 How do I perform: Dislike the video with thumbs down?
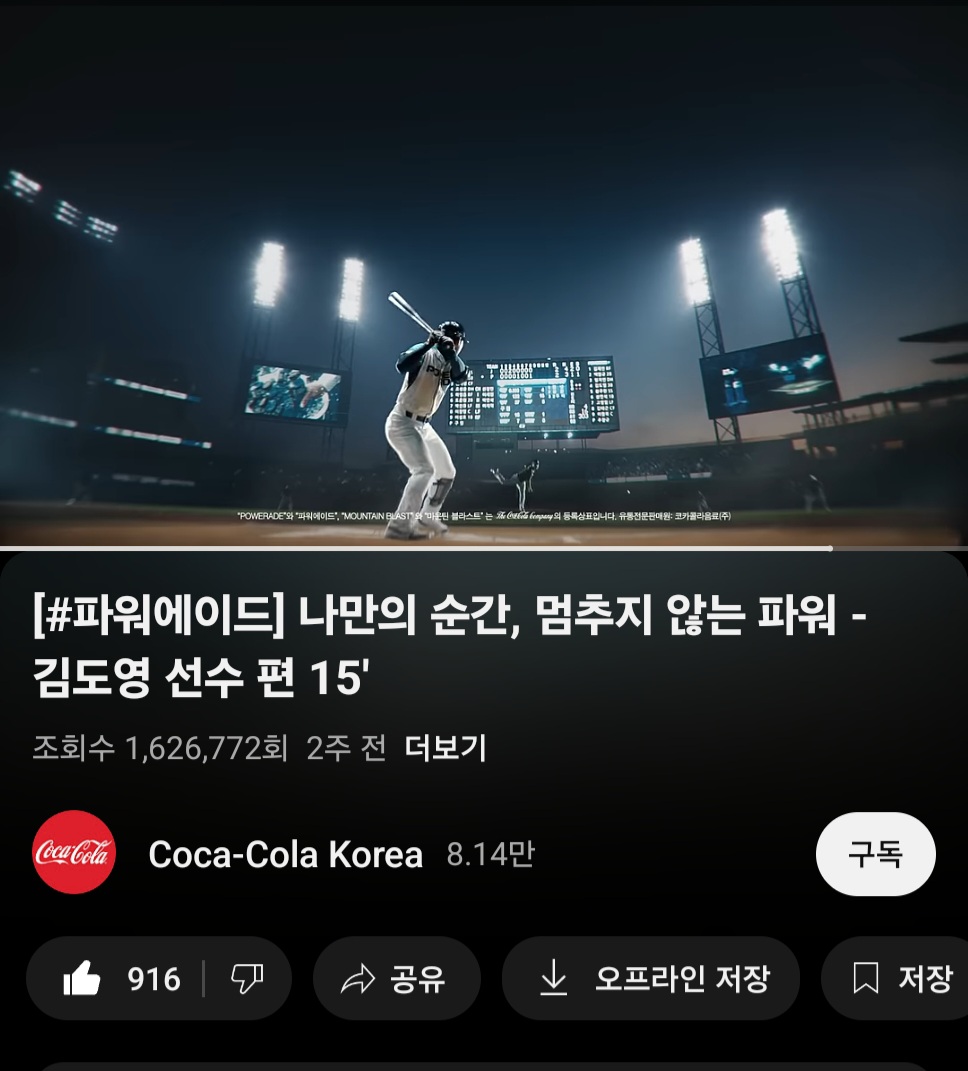pos(247,979)
